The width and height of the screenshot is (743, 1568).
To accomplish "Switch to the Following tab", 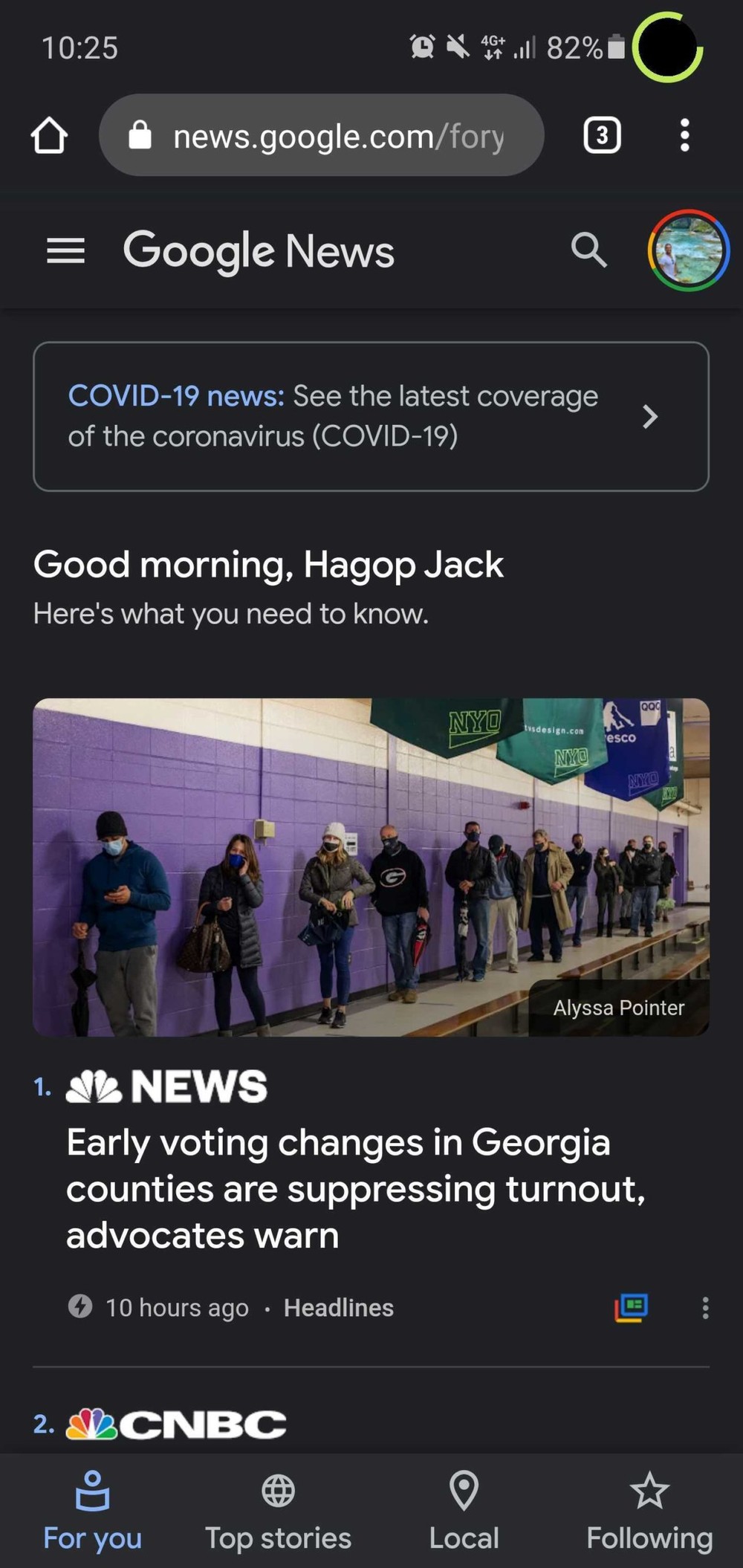I will click(x=649, y=1511).
